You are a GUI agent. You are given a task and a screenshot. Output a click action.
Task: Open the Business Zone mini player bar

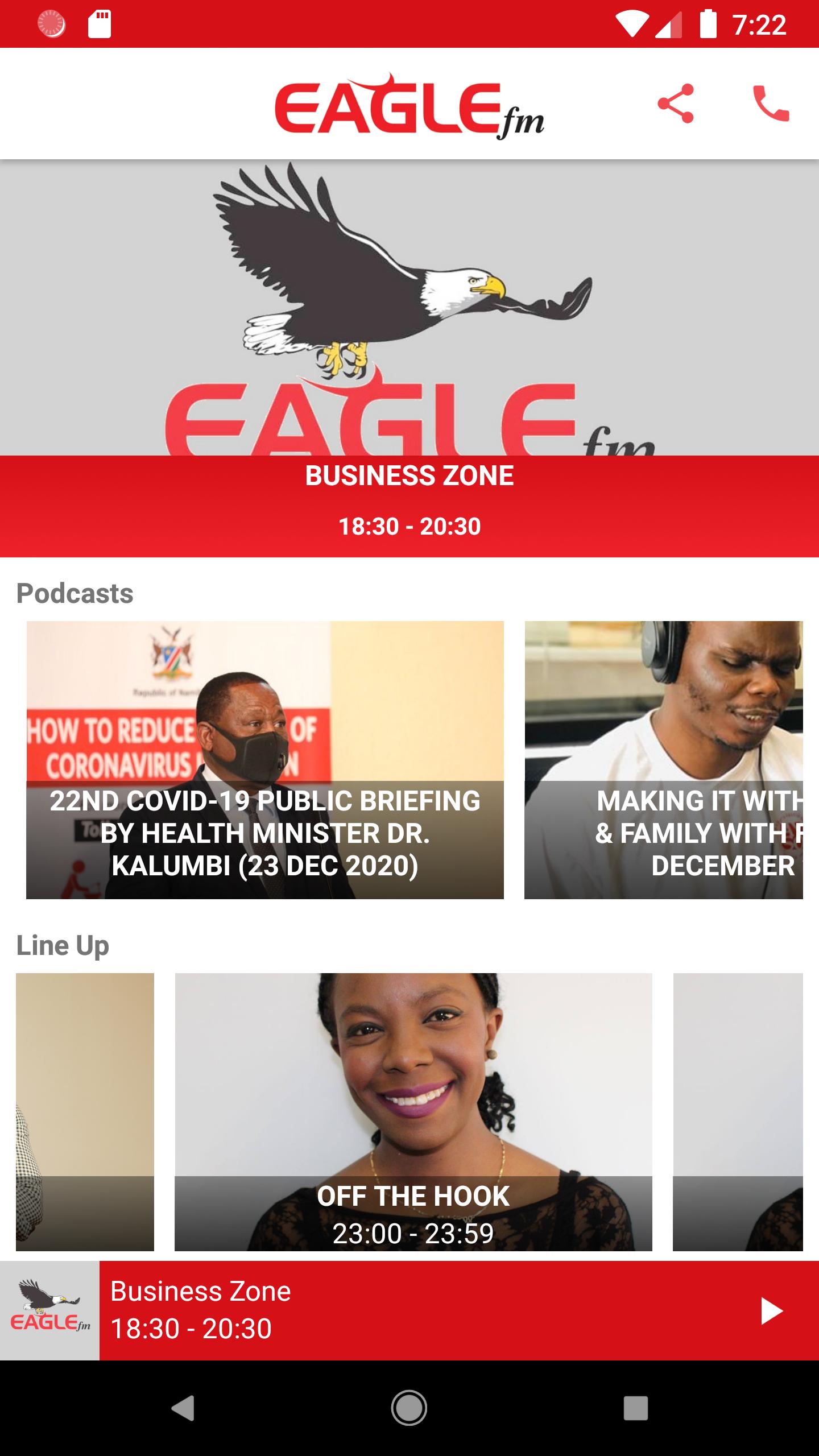point(409,1310)
